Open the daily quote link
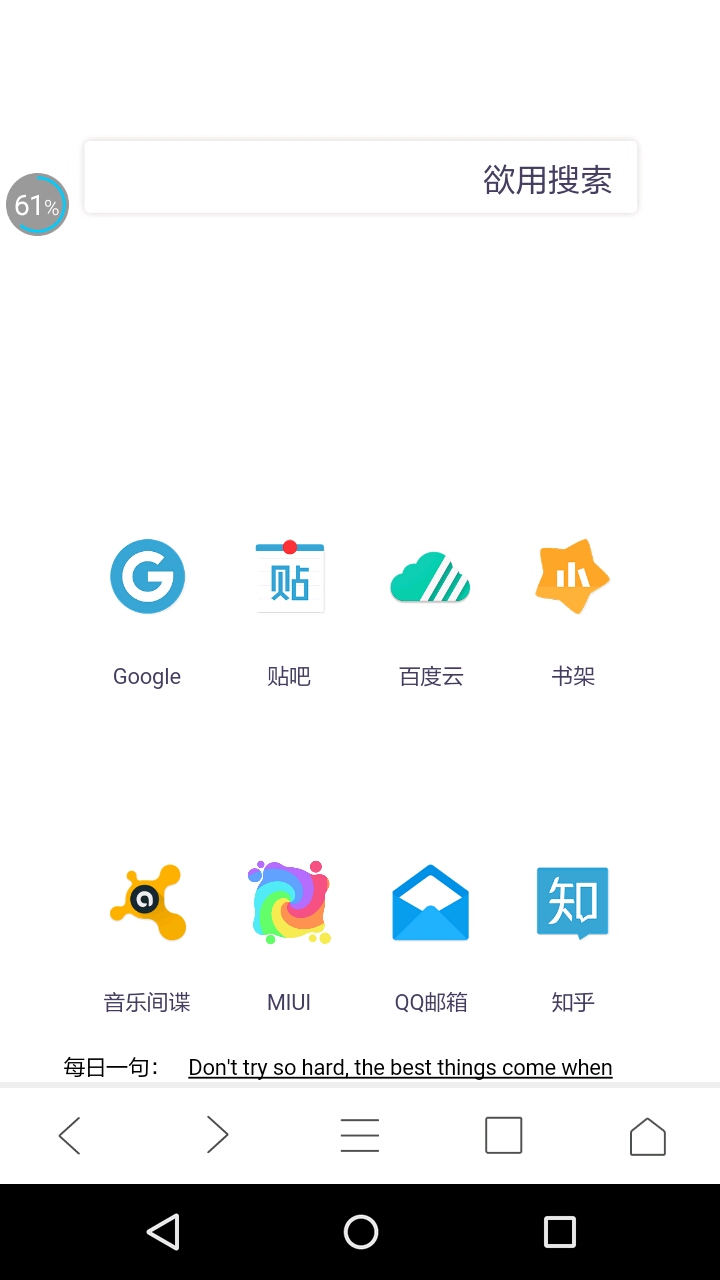The height and width of the screenshot is (1280, 720). (x=400, y=1067)
